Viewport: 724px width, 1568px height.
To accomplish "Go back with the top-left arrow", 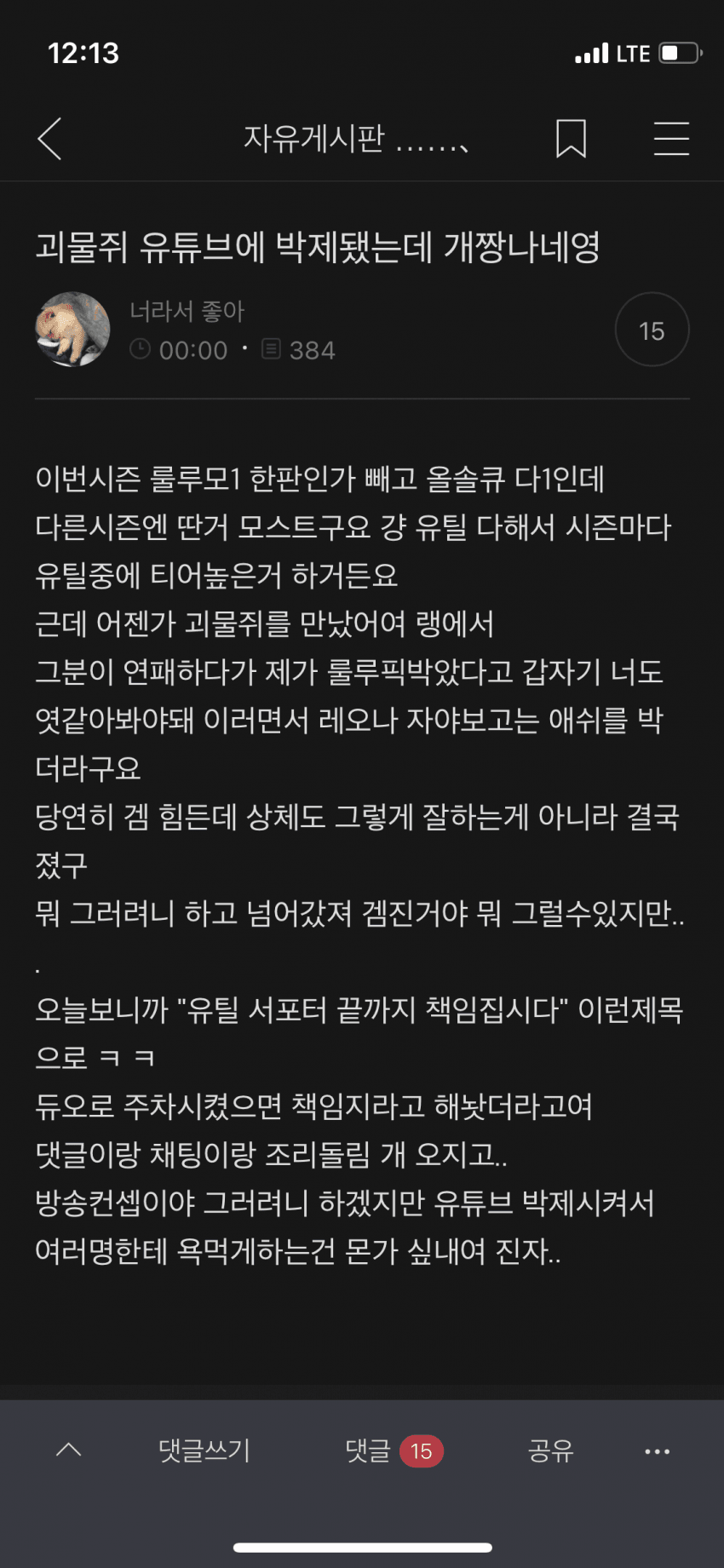I will click(50, 139).
